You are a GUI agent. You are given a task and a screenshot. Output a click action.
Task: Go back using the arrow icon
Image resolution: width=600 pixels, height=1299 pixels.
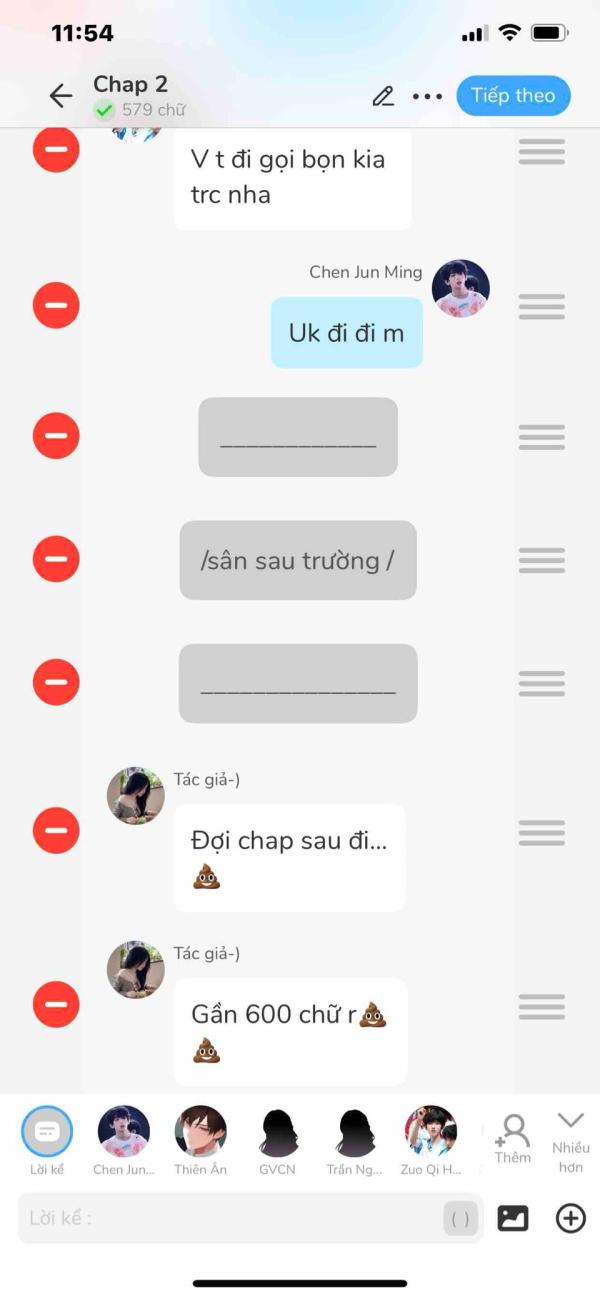61,96
